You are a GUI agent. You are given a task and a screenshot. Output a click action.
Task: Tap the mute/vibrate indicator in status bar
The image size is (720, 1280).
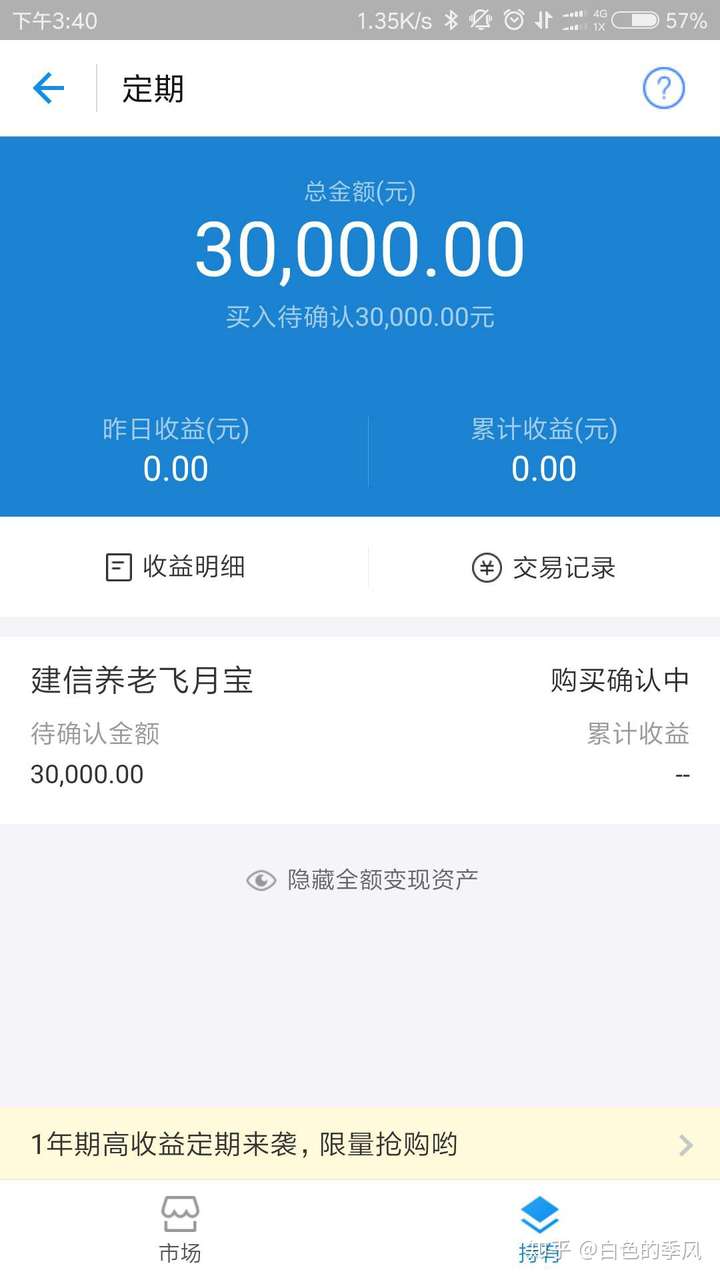coord(481,17)
